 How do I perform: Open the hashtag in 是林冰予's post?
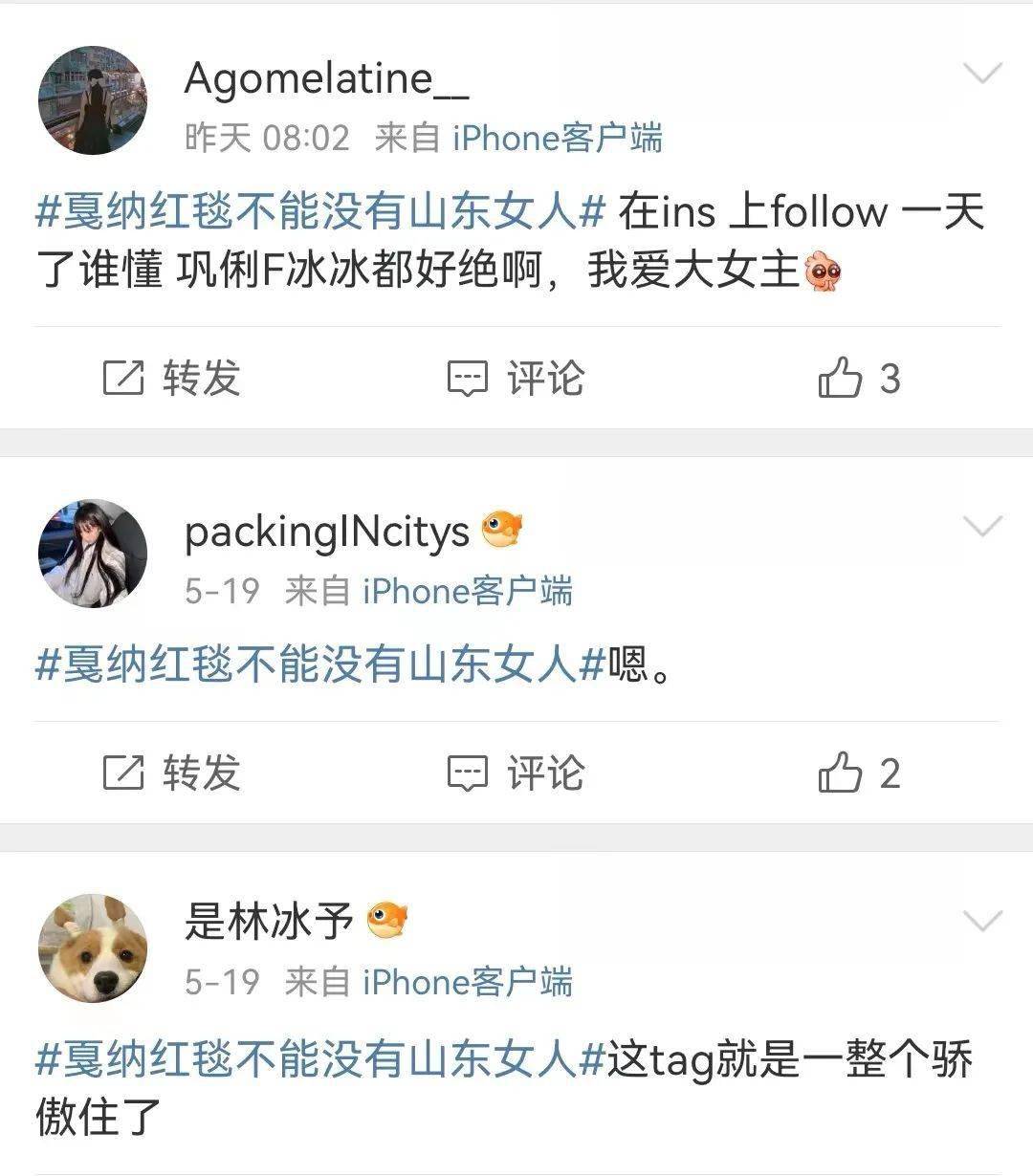pos(320,1059)
